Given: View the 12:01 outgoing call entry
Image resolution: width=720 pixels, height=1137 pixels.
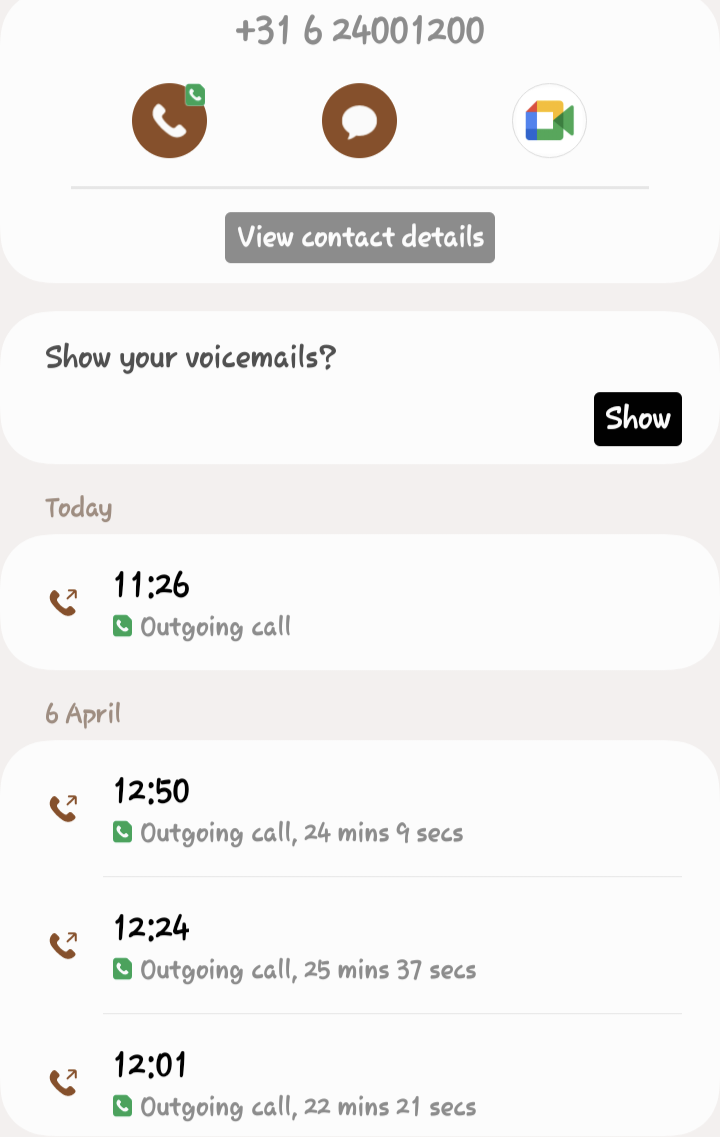Looking at the screenshot, I should [360, 1082].
